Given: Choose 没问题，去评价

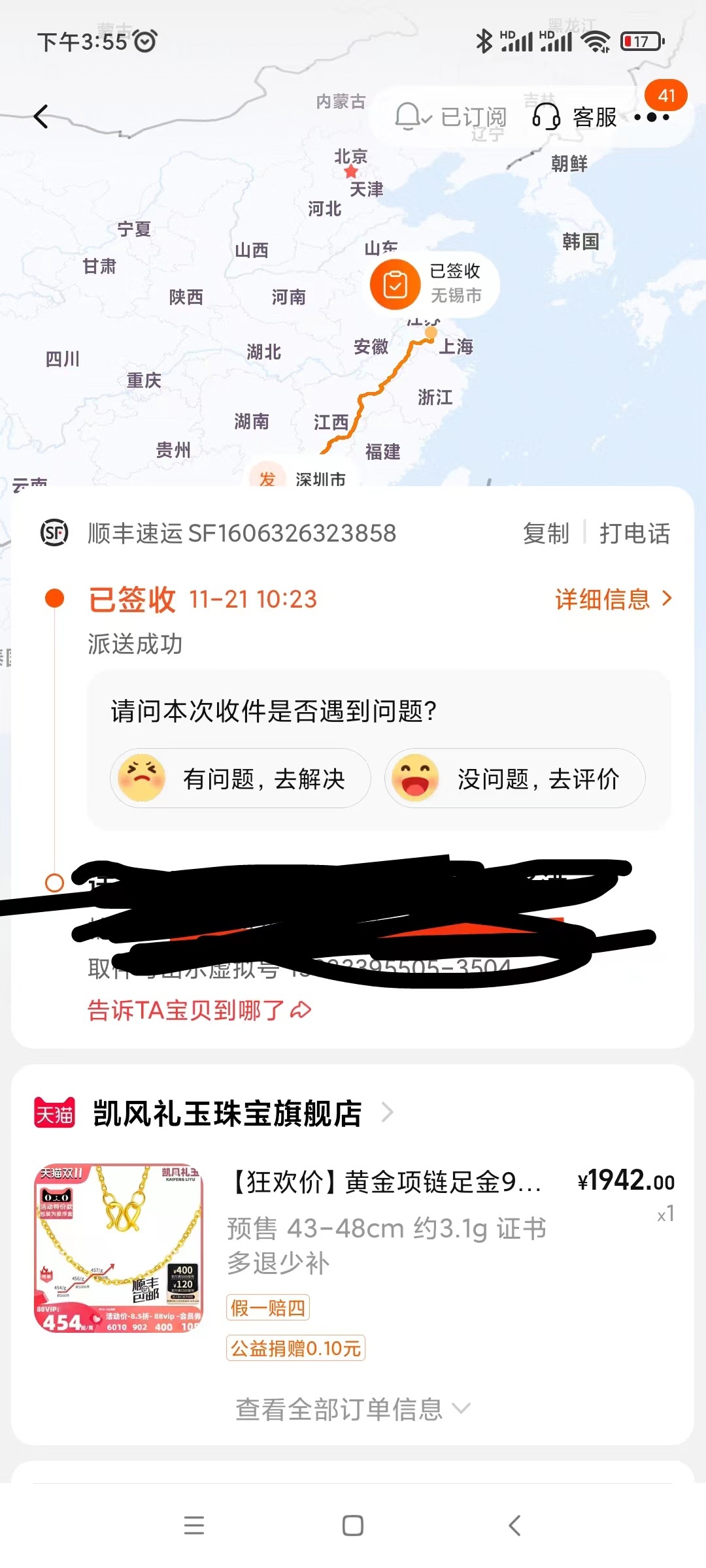Looking at the screenshot, I should click(x=514, y=778).
